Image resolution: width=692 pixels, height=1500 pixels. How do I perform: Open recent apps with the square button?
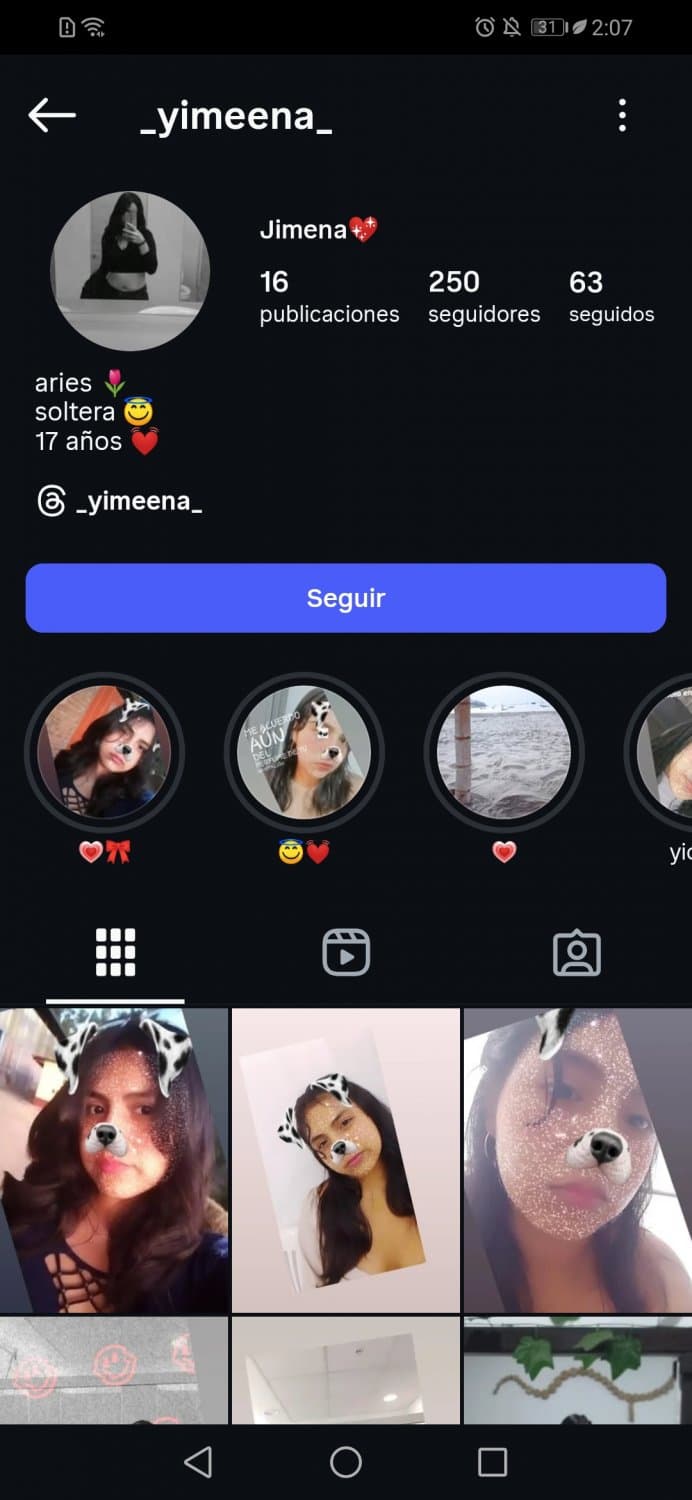pos(492,1462)
